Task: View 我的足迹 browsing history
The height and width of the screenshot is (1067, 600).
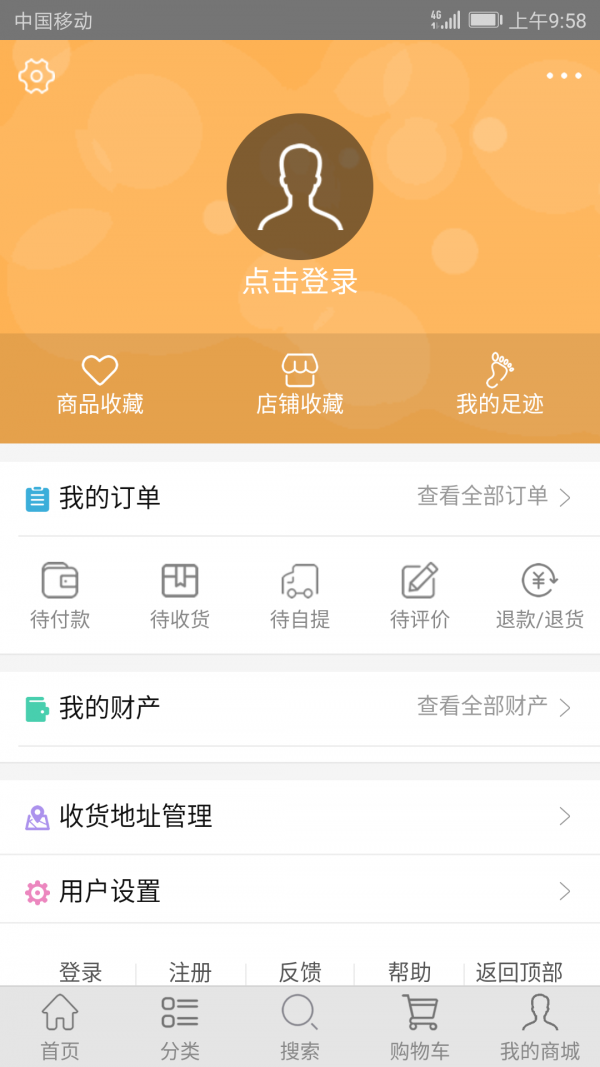Action: point(500,385)
